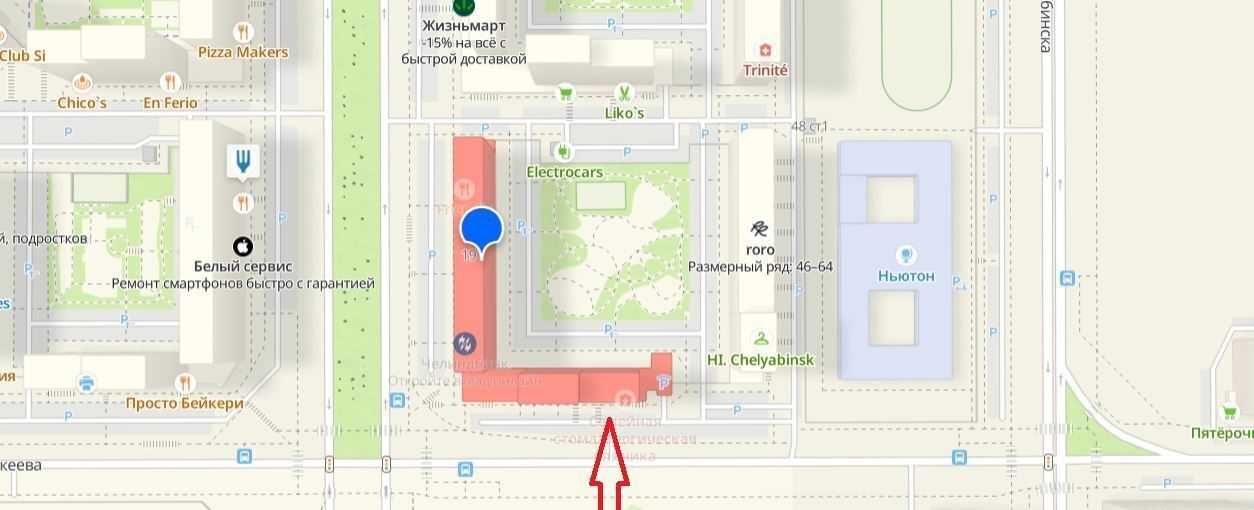1254x510 pixels.
Task: Tap the blue location pin on building 19
Action: coord(481,229)
